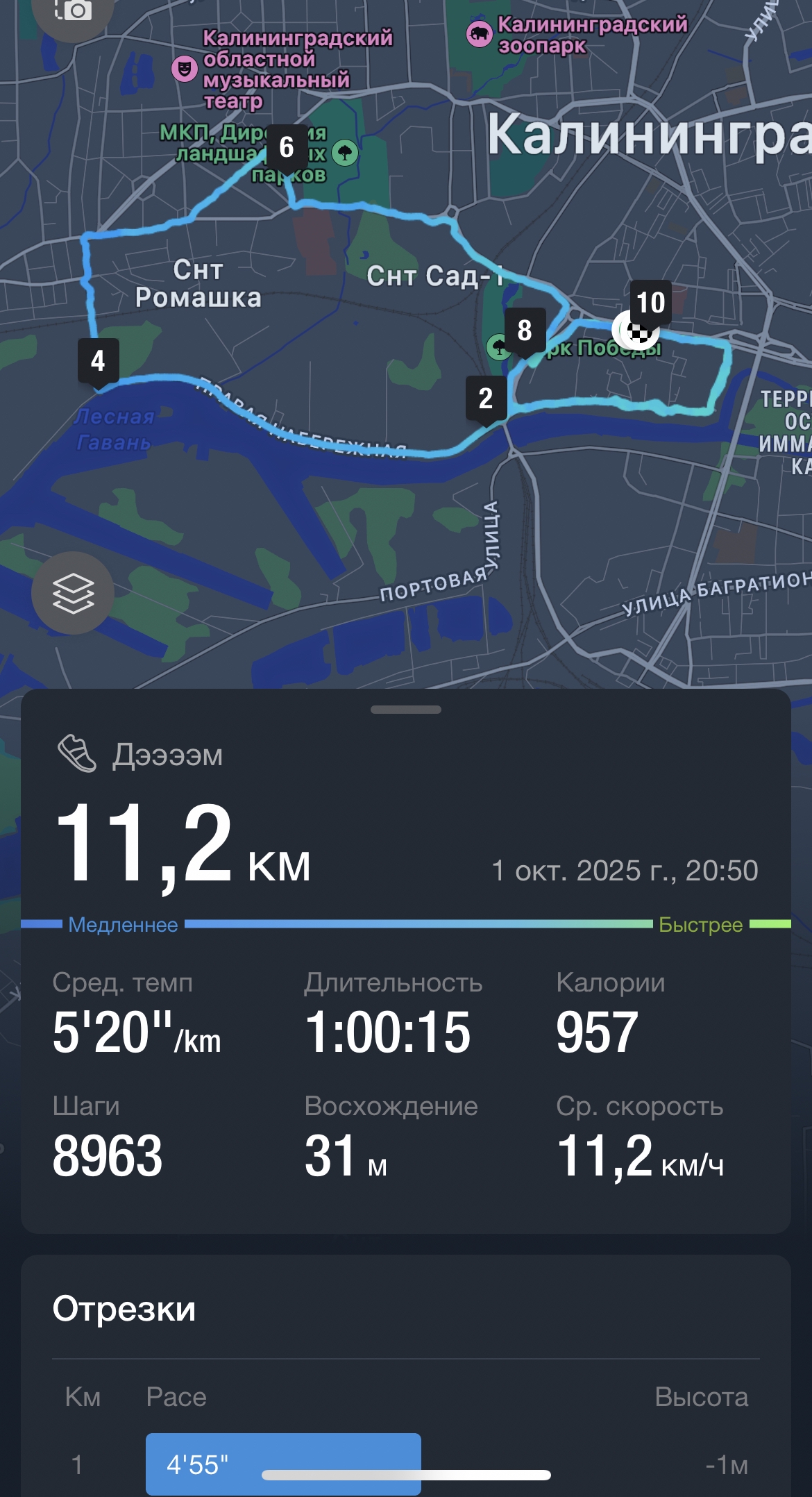
Task: Open the kilometer 1 split row
Action: click(406, 1464)
